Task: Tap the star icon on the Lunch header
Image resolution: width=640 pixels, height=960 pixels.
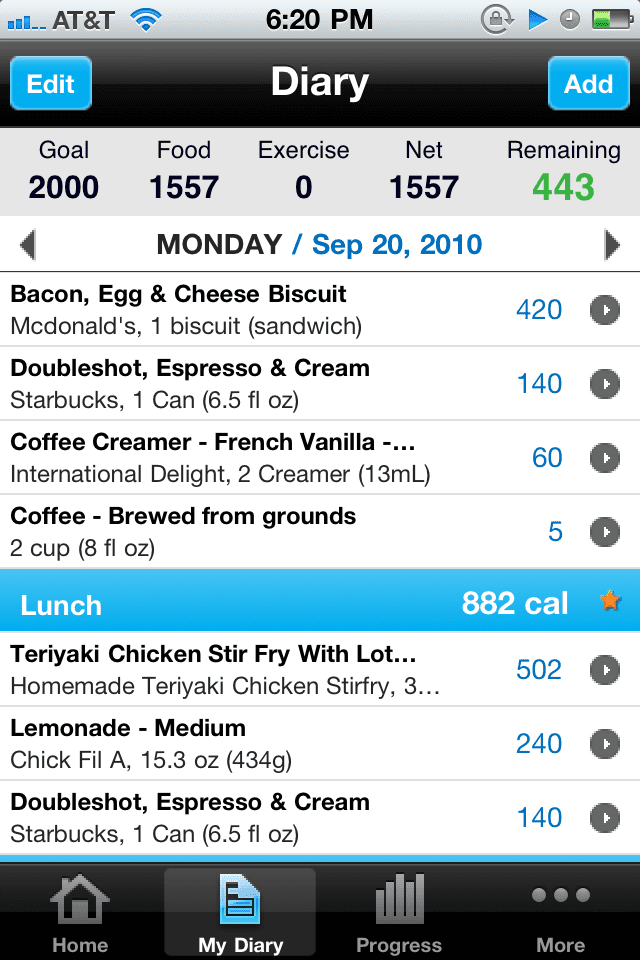Action: tap(609, 602)
